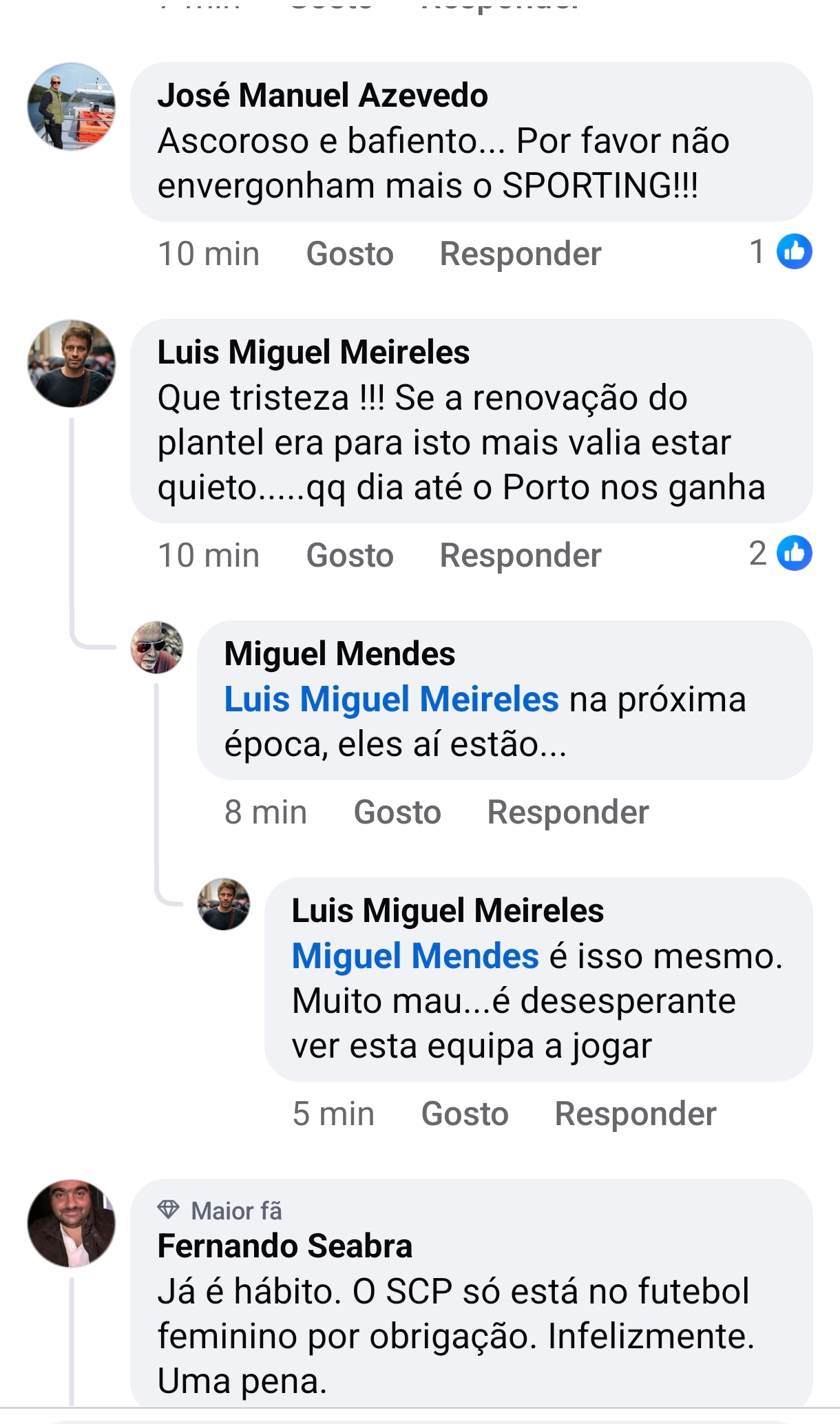Image resolution: width=840 pixels, height=1424 pixels.
Task: Open José Manuel Azevedo's profile picture
Action: click(72, 107)
